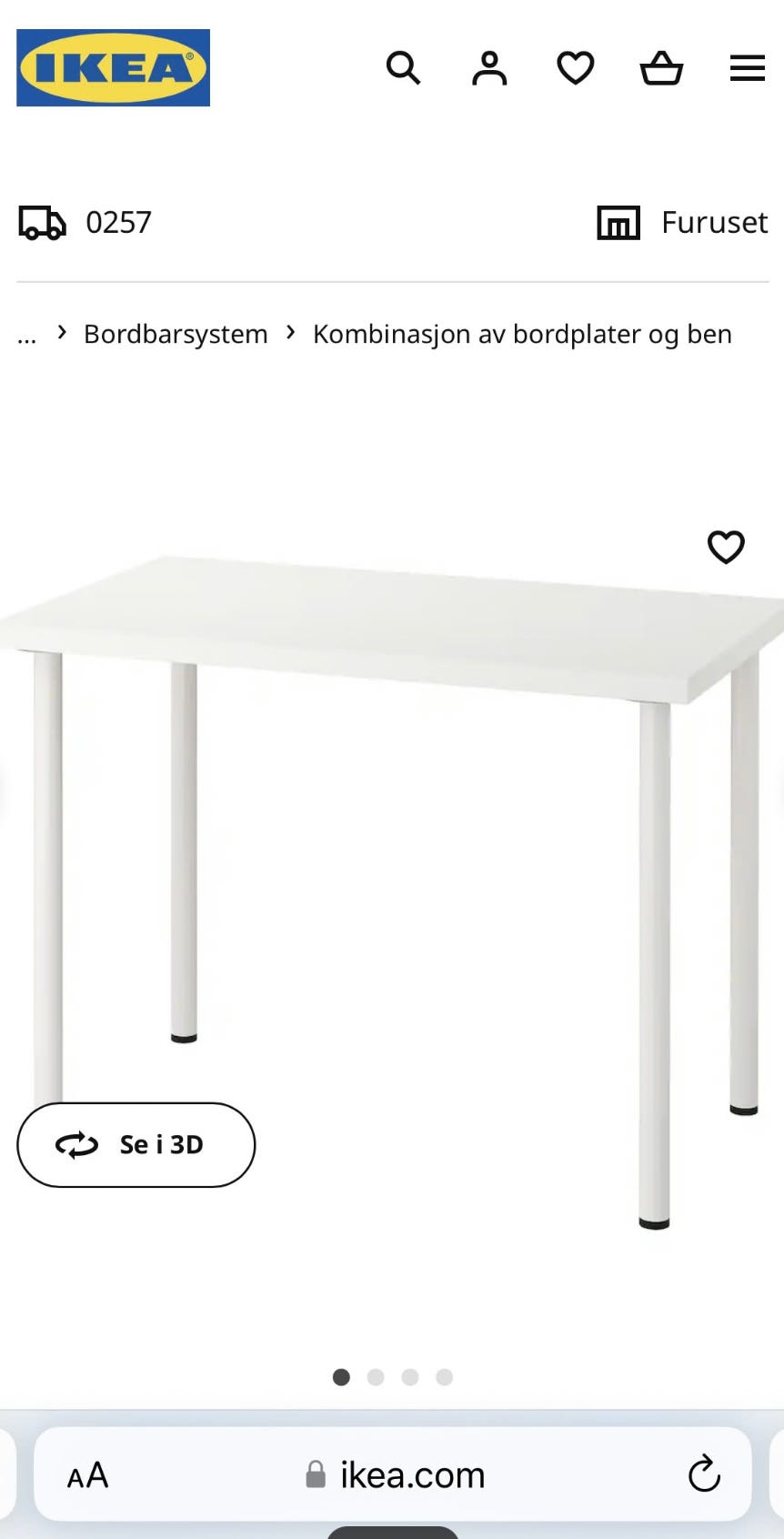
Task: Open the hamburger menu
Action: (x=748, y=68)
